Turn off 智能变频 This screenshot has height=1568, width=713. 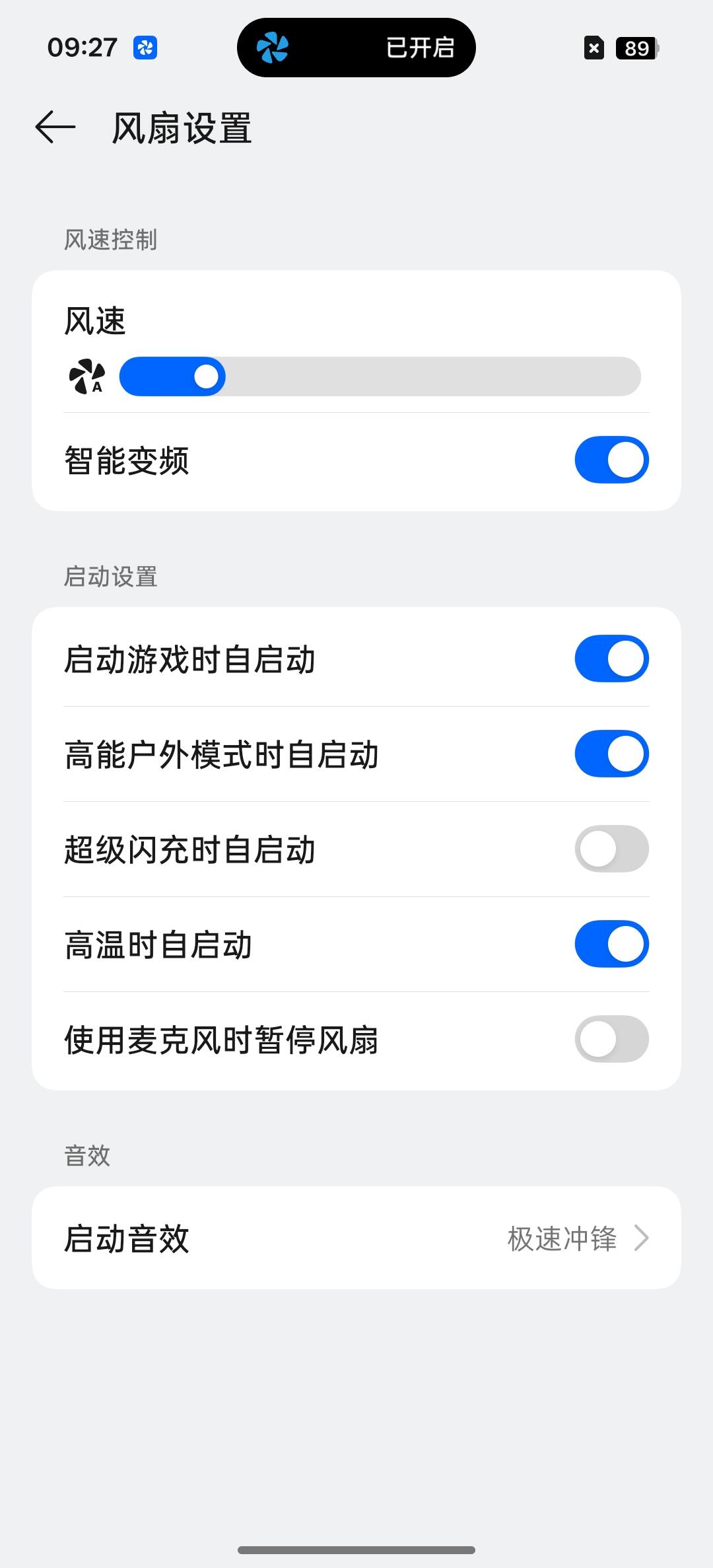pyautogui.click(x=611, y=460)
